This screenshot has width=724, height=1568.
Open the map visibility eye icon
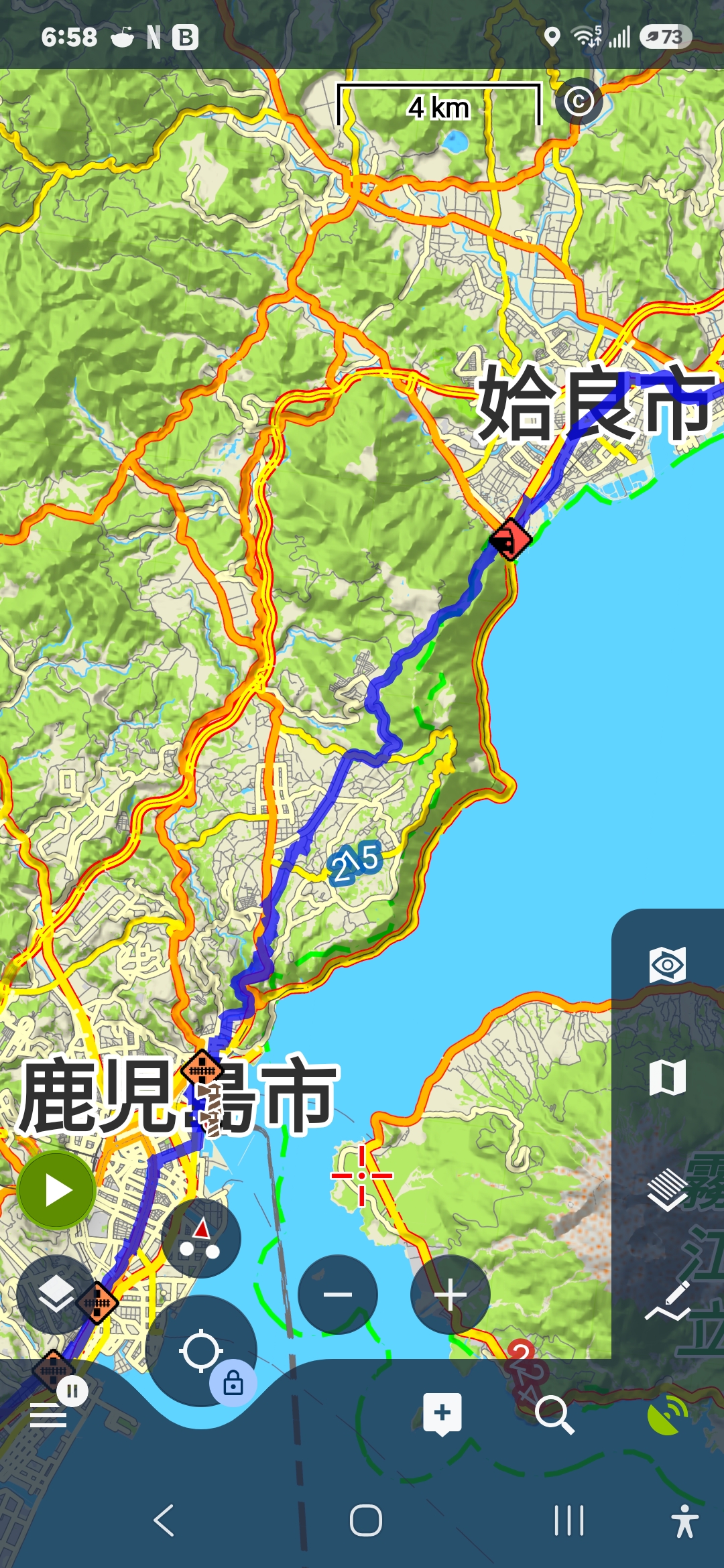[x=668, y=965]
